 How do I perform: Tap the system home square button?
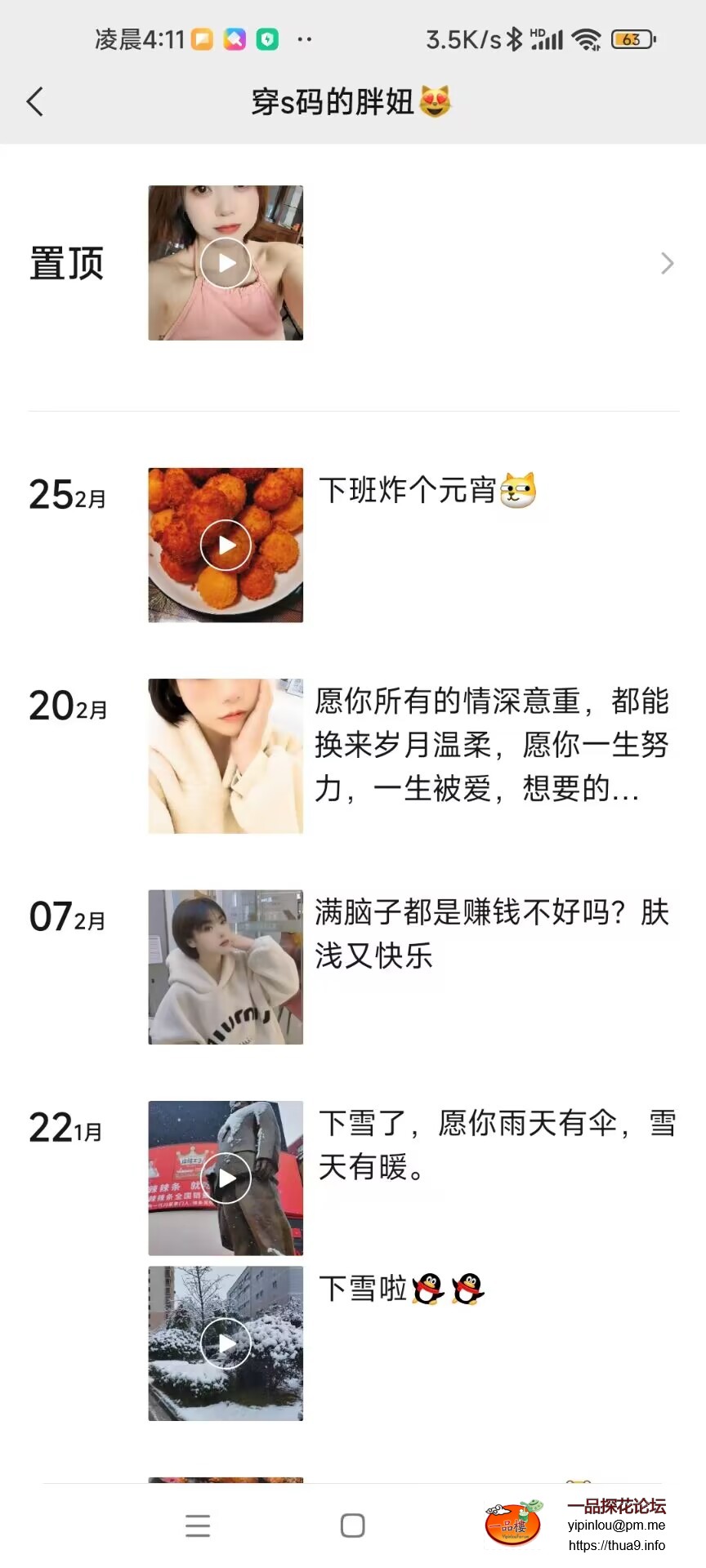[352, 1526]
